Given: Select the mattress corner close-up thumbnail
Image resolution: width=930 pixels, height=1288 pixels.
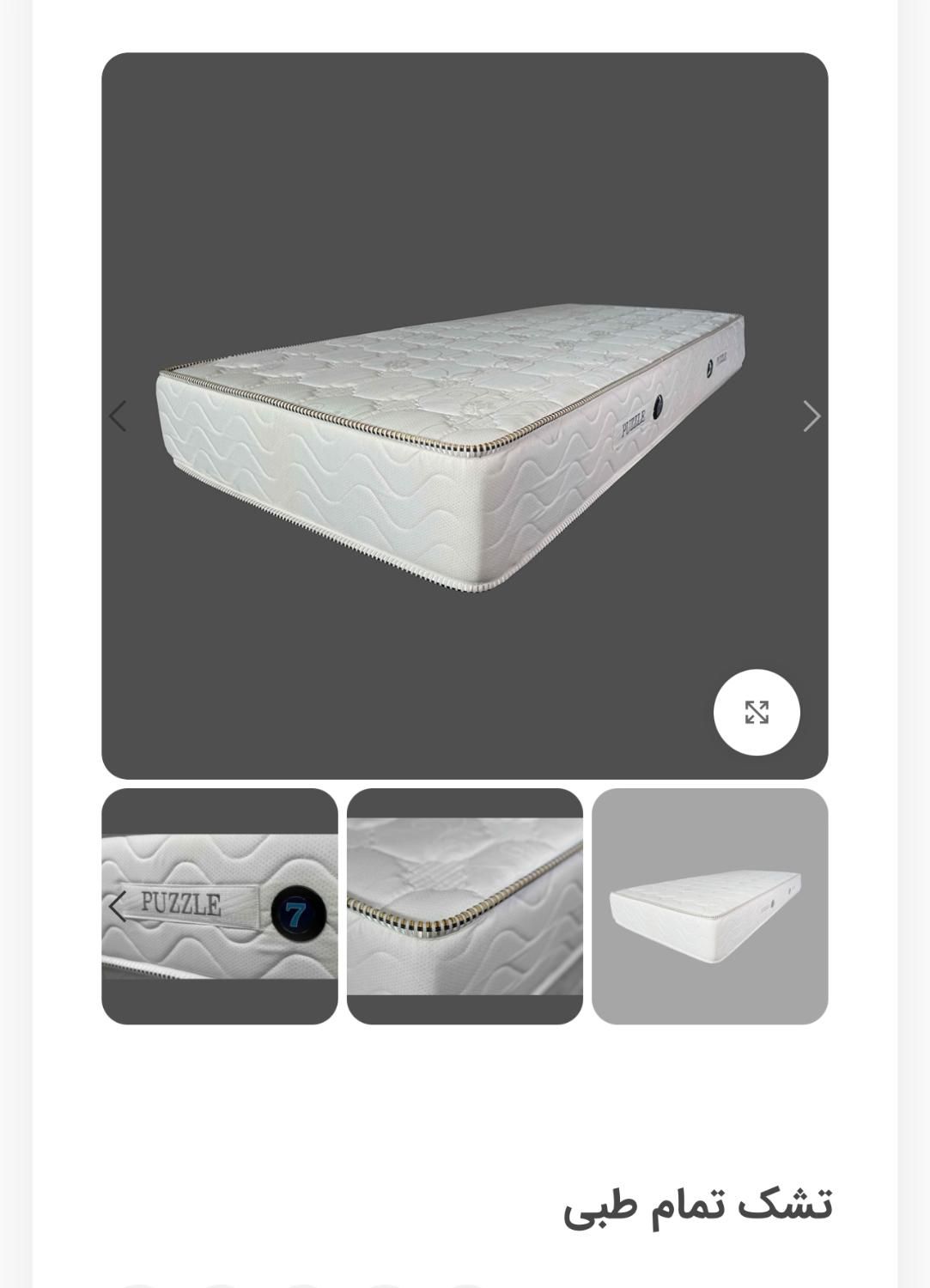Looking at the screenshot, I should tap(465, 906).
